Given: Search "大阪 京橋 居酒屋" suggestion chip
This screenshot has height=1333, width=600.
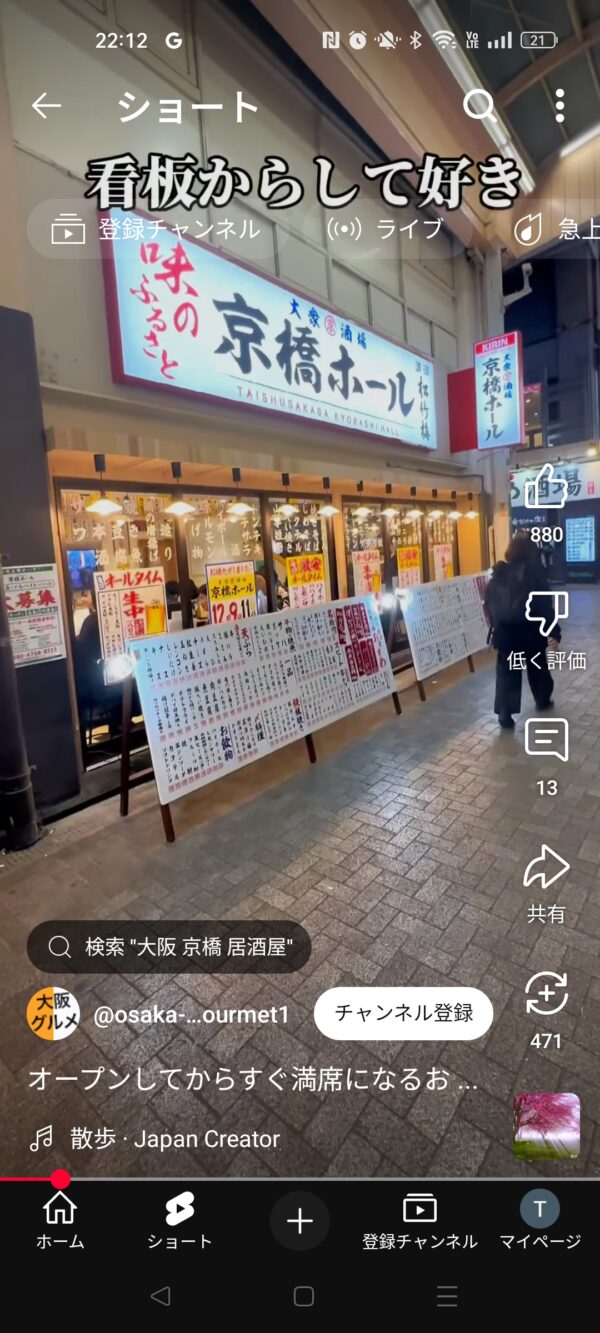Looking at the screenshot, I should (x=169, y=947).
